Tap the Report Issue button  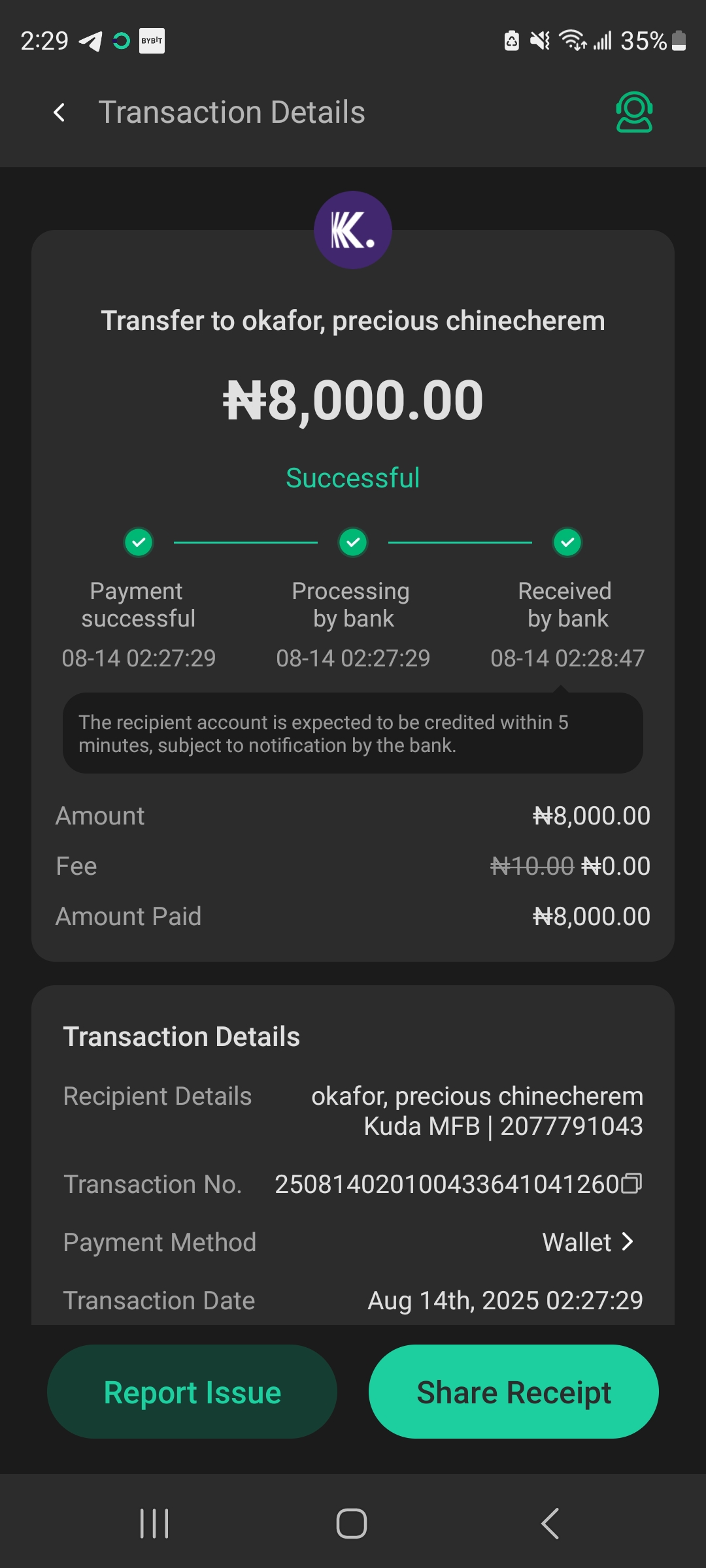point(192,1392)
